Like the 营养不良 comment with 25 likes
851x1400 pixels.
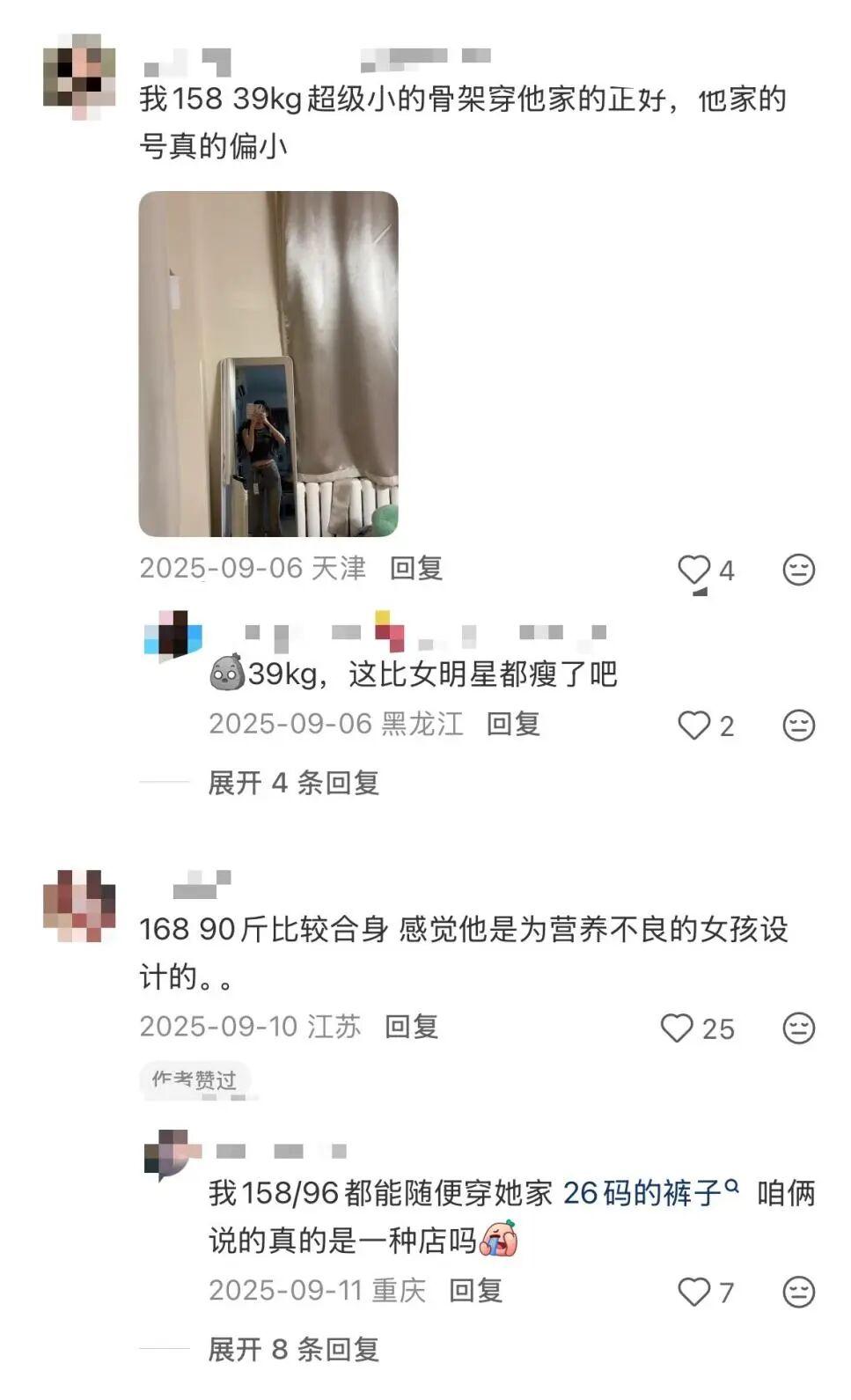click(x=677, y=1028)
